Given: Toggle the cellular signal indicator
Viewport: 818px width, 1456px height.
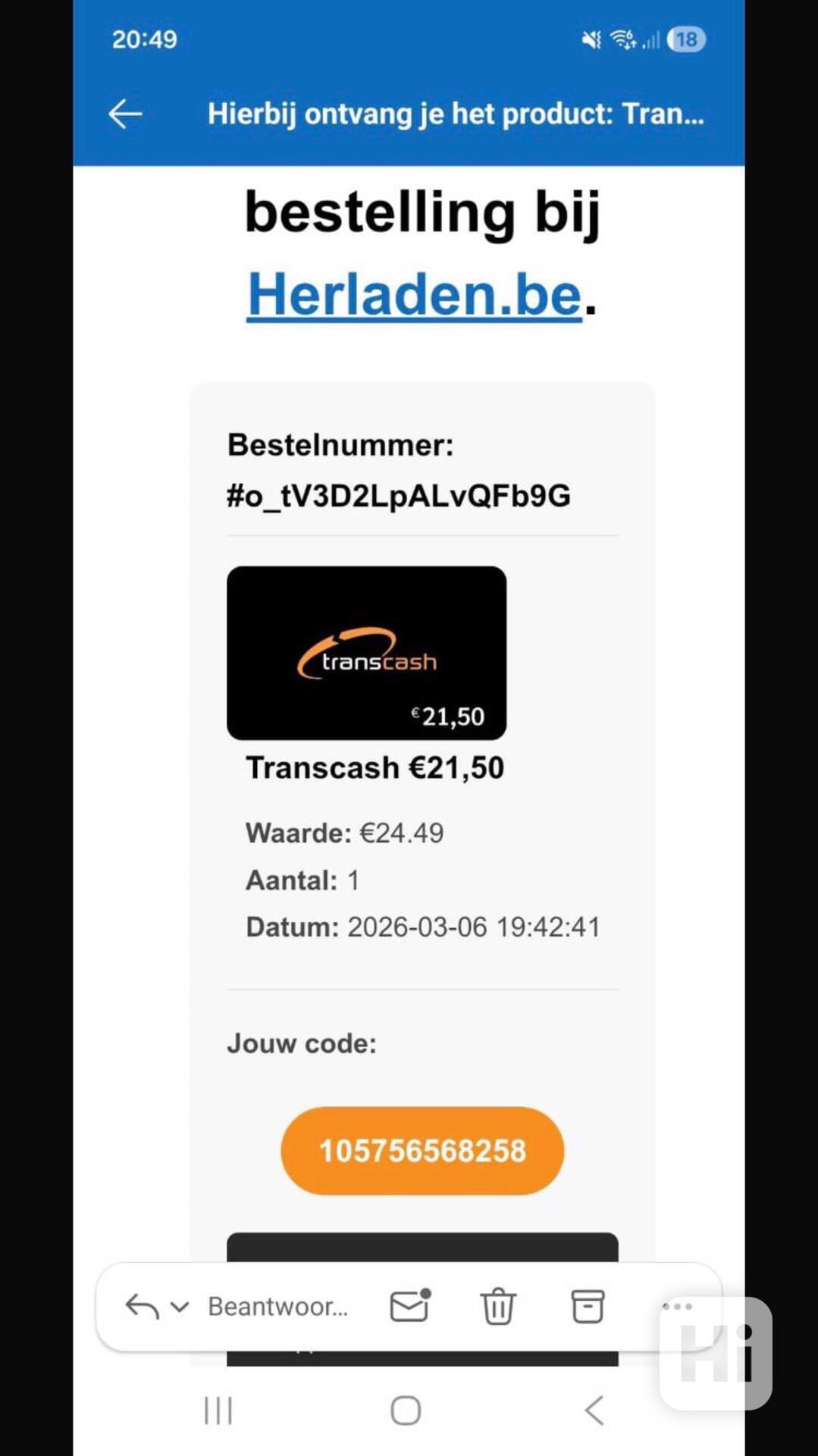Looking at the screenshot, I should point(651,42).
